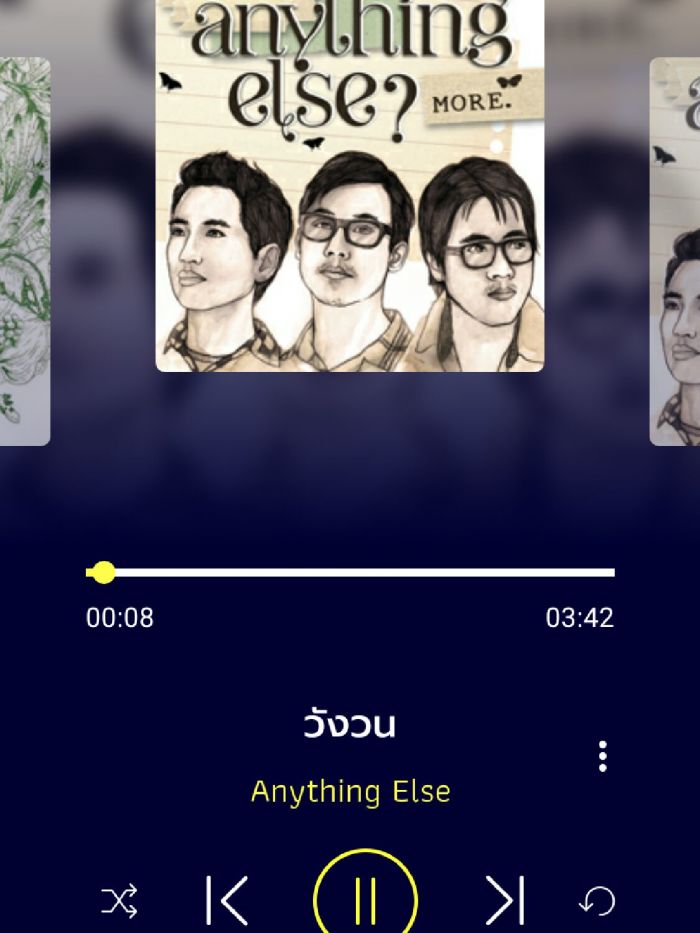Tap the Anything Else album cover

tap(350, 186)
